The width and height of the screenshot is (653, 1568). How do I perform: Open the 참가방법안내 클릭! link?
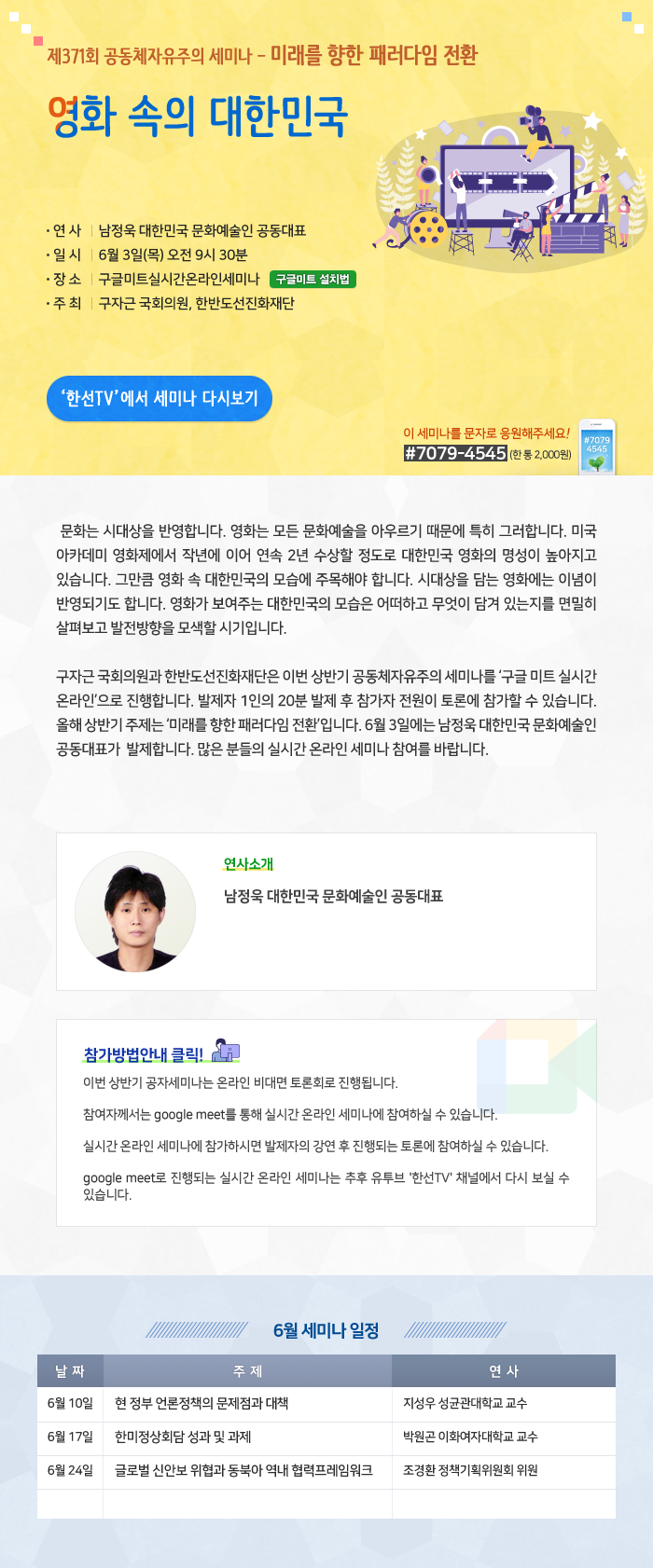tap(144, 1054)
